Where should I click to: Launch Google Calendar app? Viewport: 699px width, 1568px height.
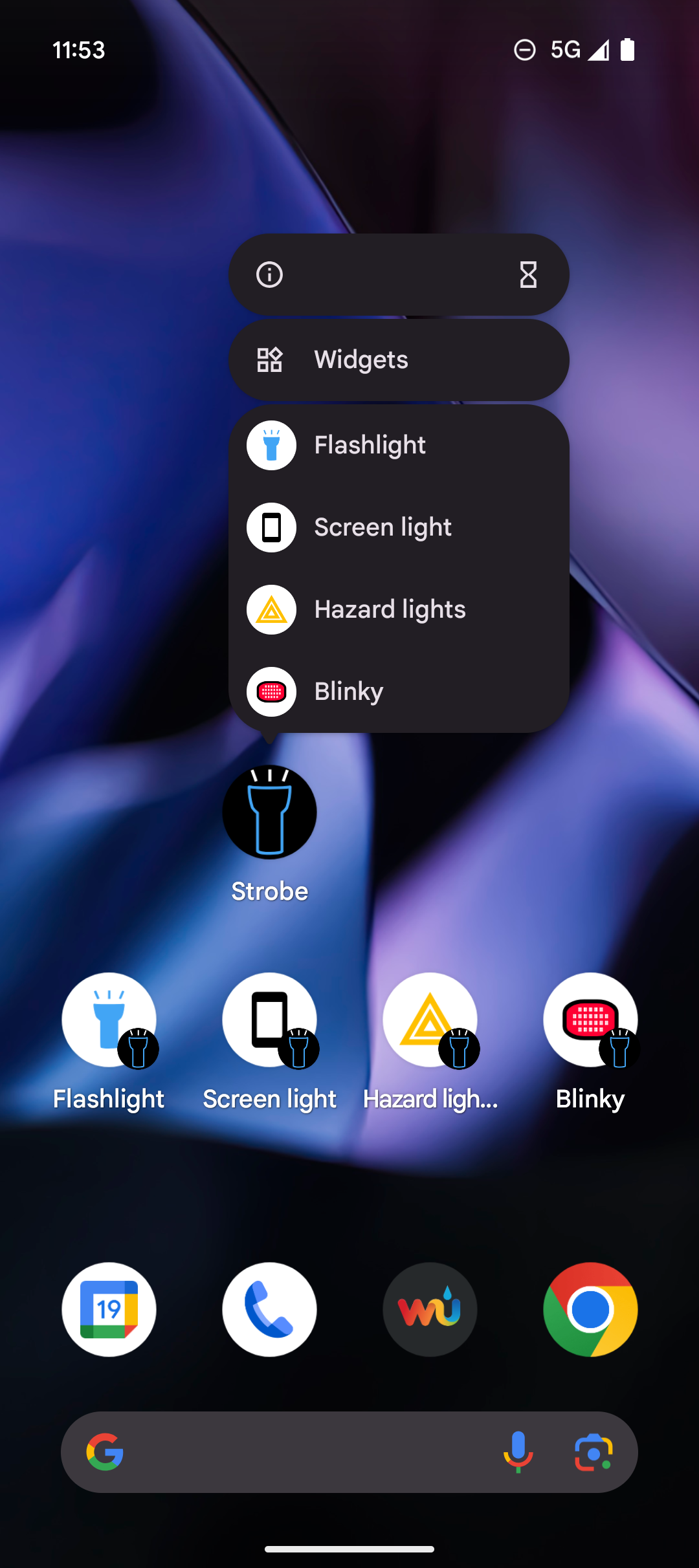109,1309
